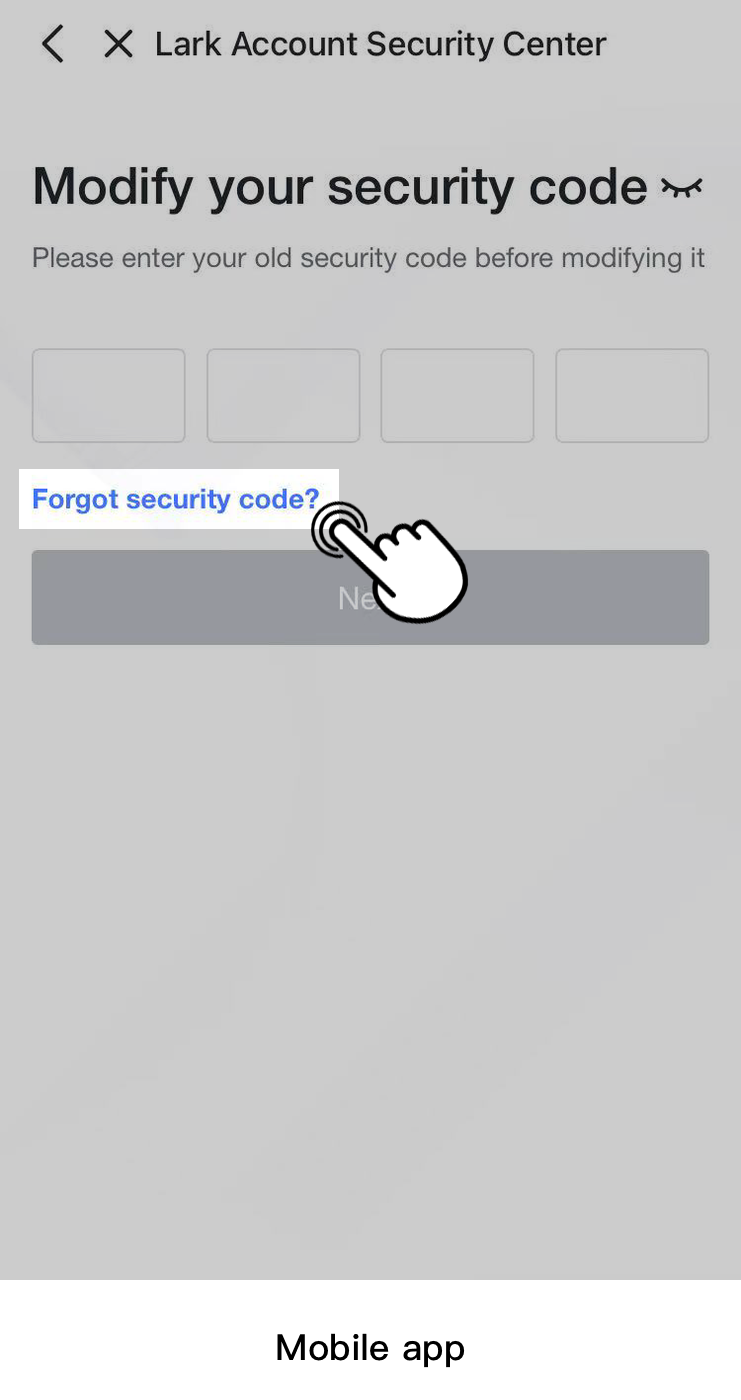Tap the fourth security code digit box

tap(632, 395)
